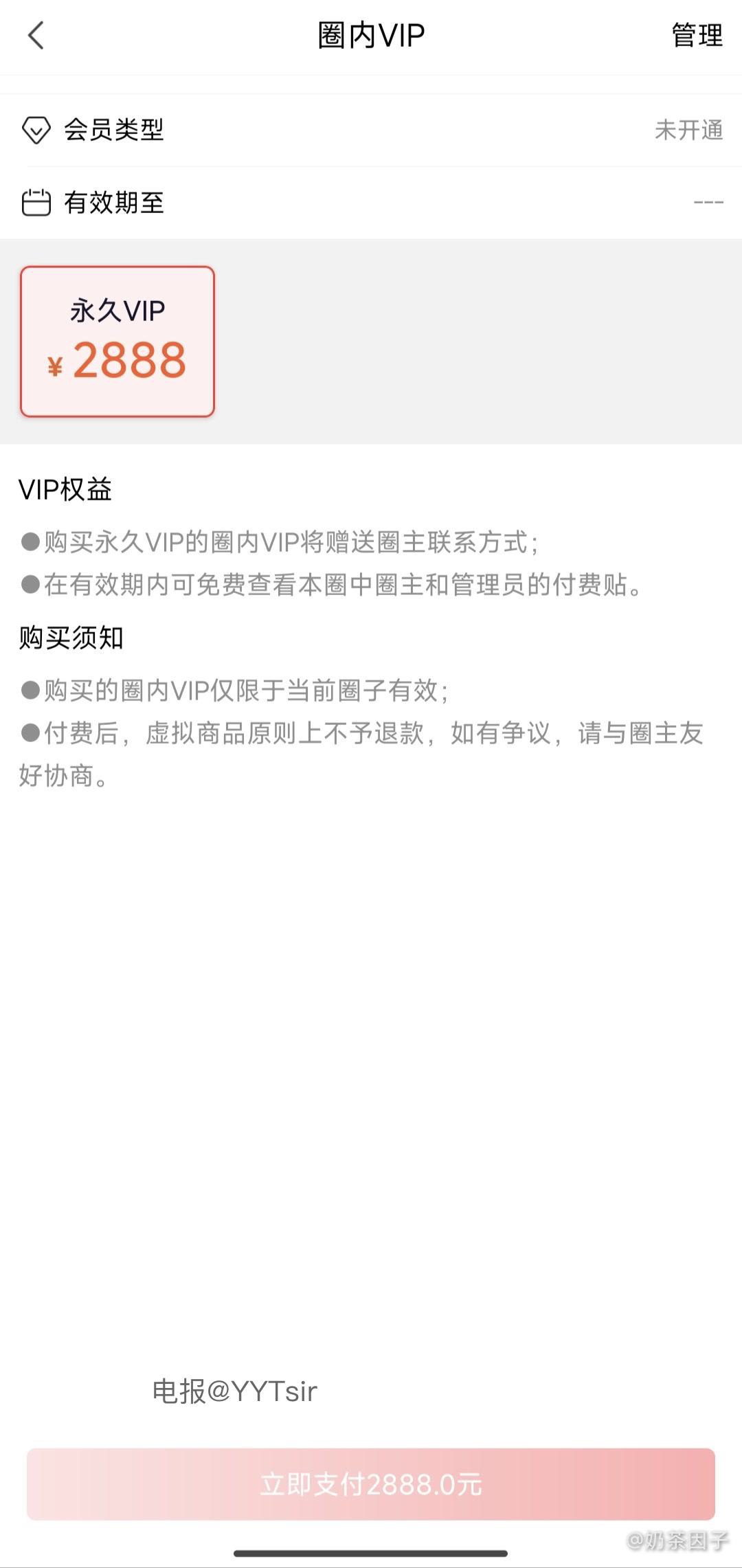This screenshot has width=742, height=1568.
Task: Select the 永久VIP ¥2888 plan card
Action: pos(117,341)
